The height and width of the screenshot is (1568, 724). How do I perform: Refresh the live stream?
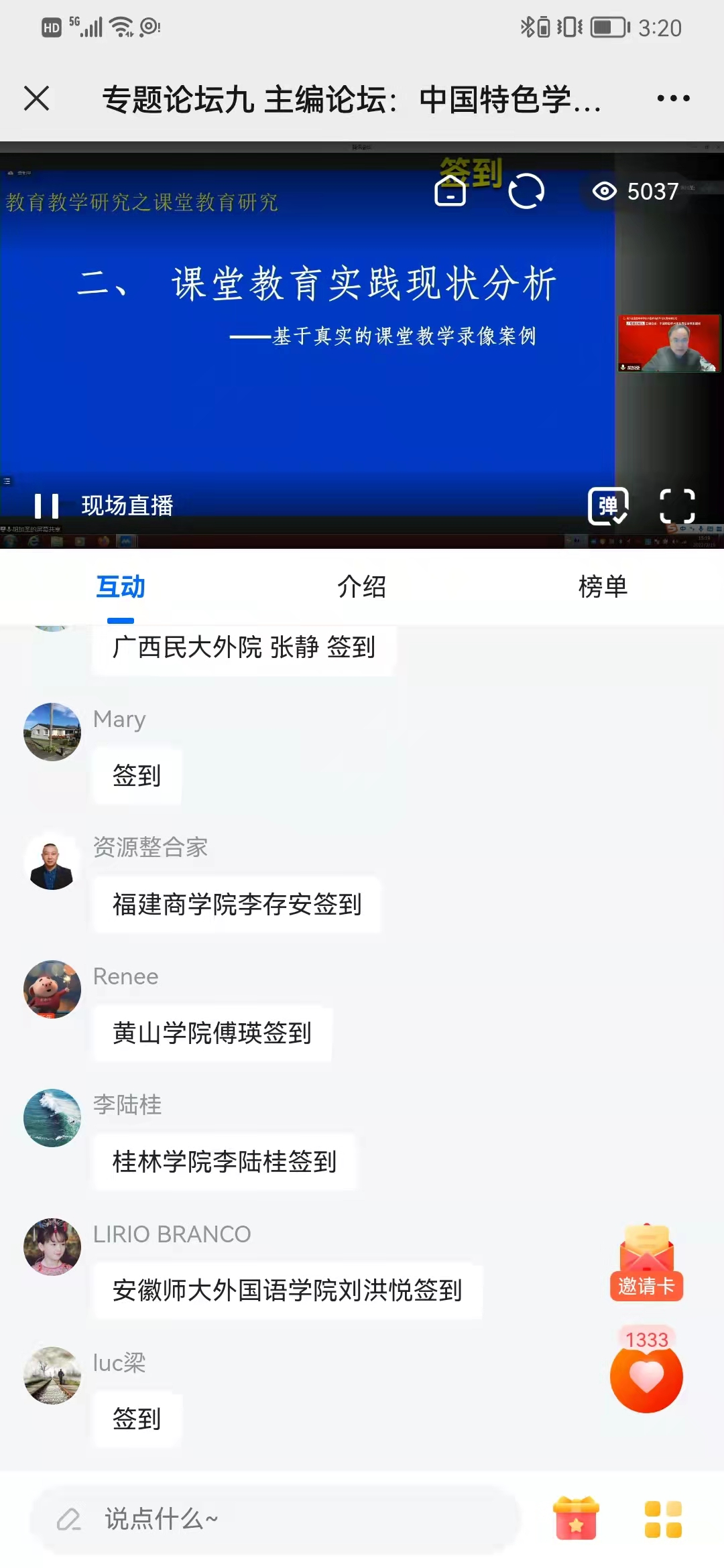tap(526, 192)
